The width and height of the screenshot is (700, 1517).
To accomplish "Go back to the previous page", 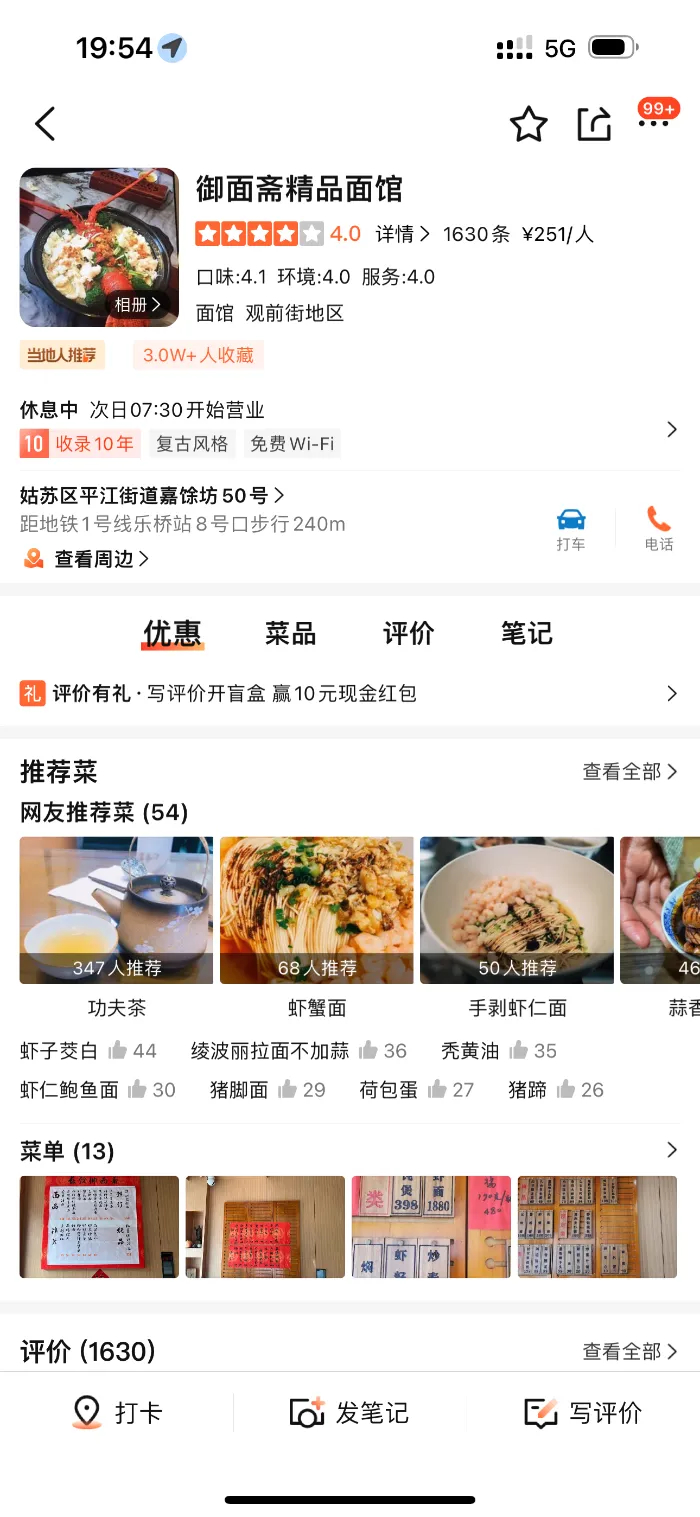I will pos(45,124).
